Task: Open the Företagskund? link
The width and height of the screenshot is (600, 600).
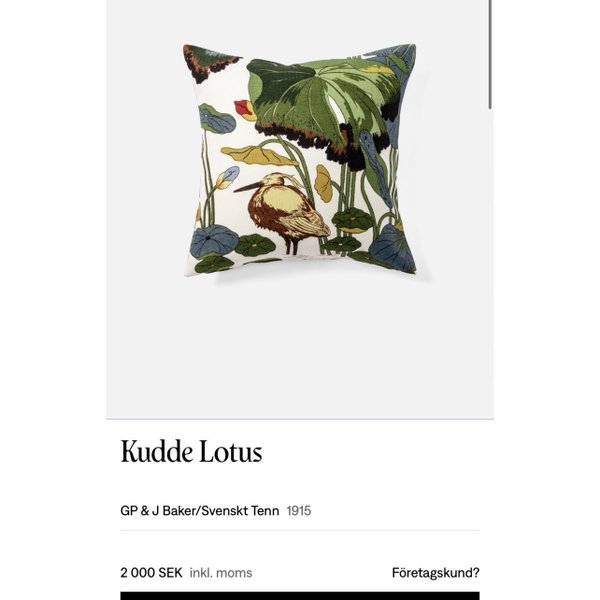Action: click(435, 573)
